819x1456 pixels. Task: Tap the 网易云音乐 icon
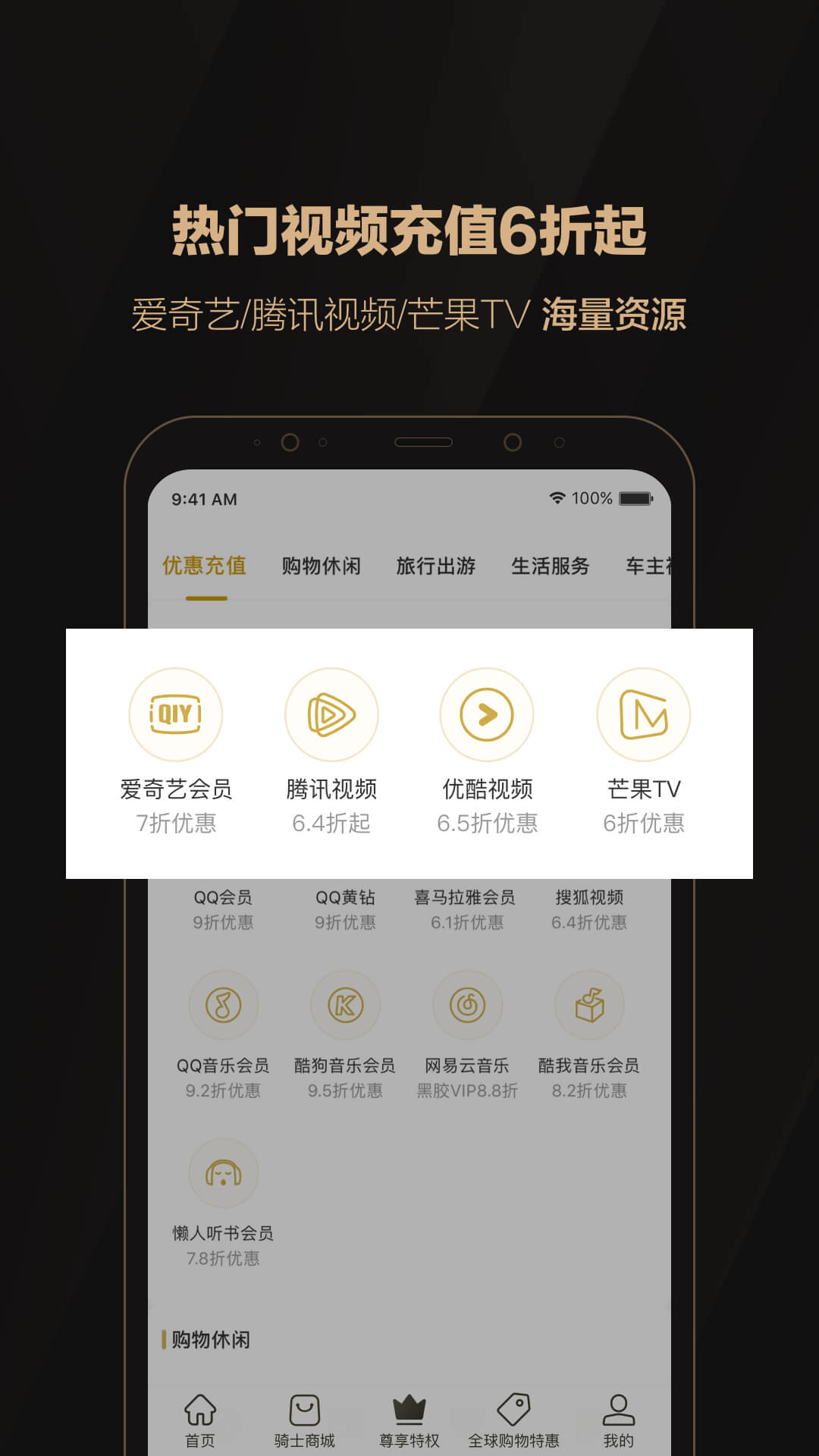coord(468,1005)
